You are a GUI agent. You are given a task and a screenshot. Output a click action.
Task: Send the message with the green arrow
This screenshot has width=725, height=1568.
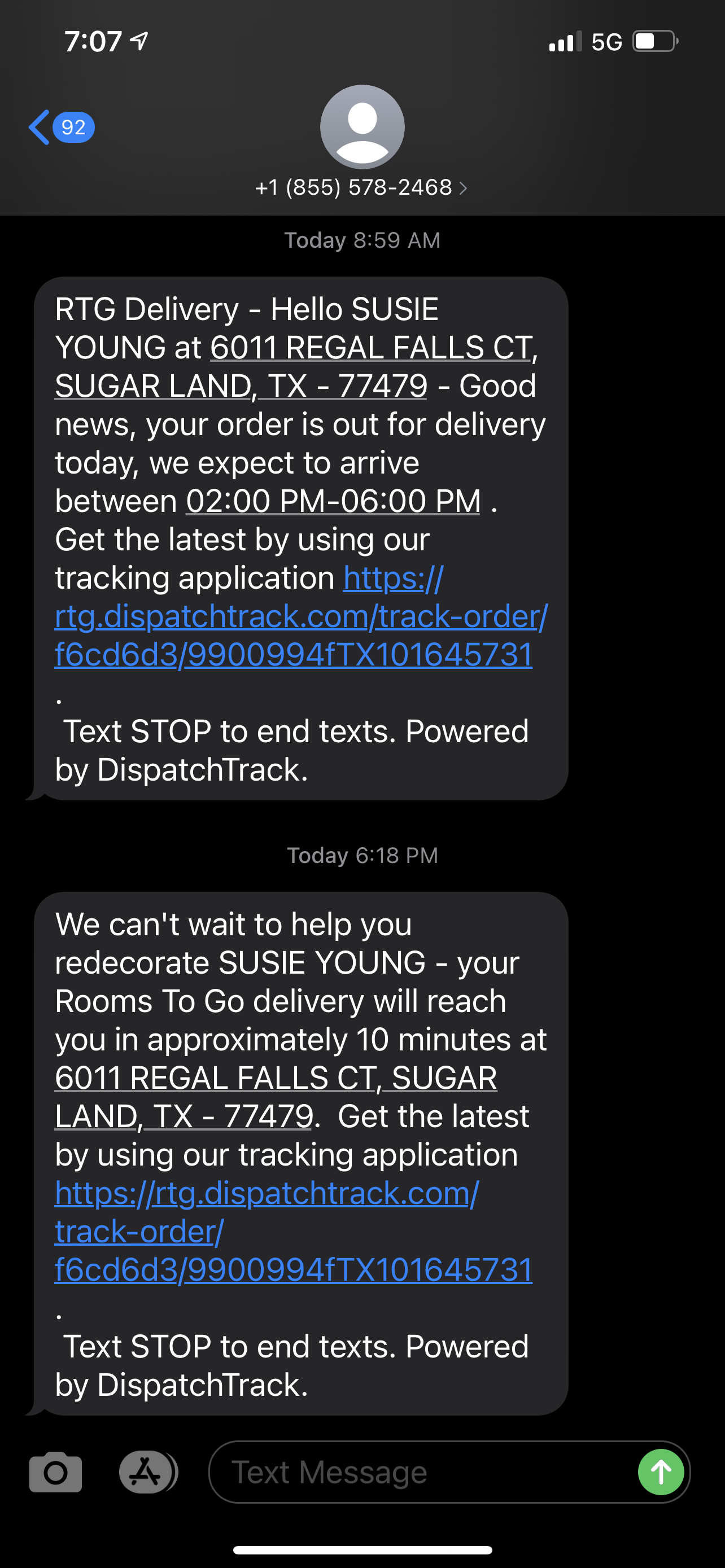click(661, 1472)
